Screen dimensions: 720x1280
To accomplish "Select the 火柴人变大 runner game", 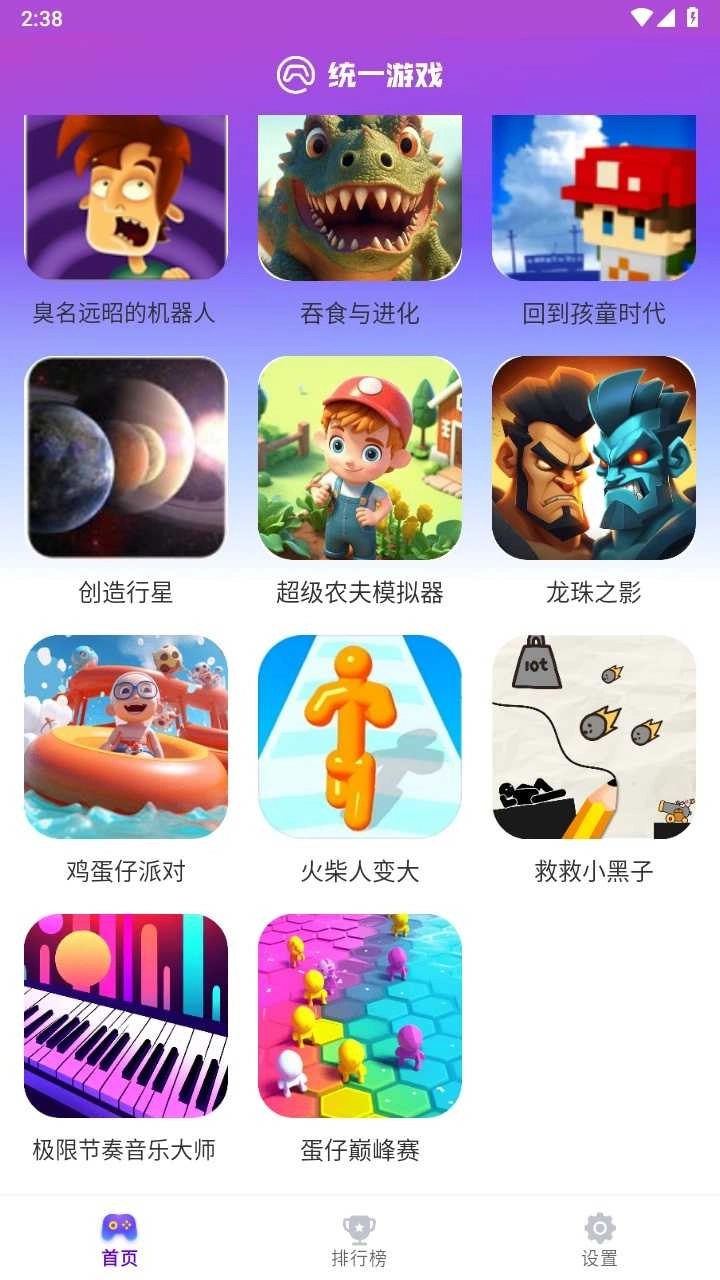I will tap(360, 736).
